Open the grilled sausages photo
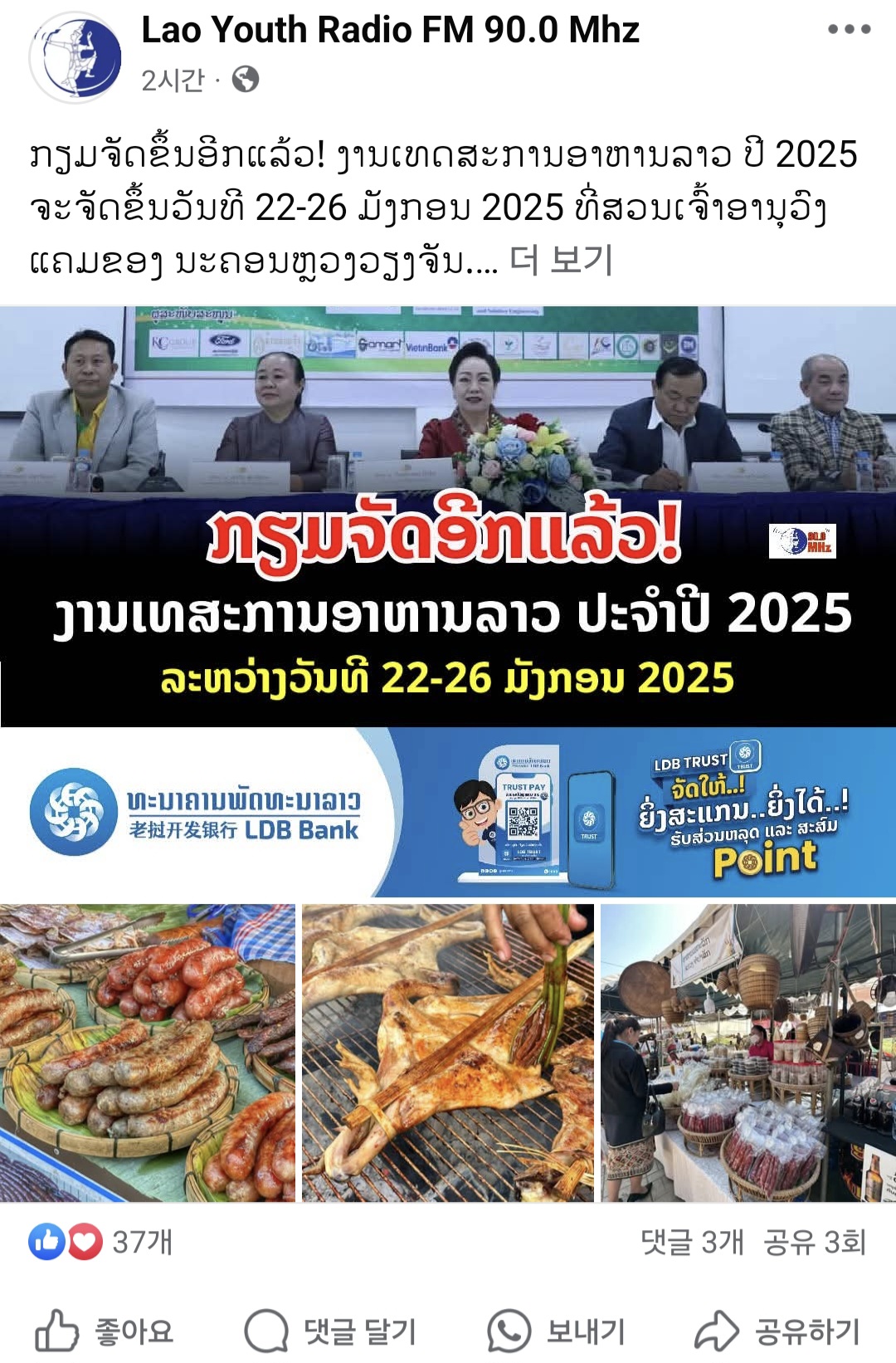Screen dimensions: 896x1363 [x=147, y=1053]
